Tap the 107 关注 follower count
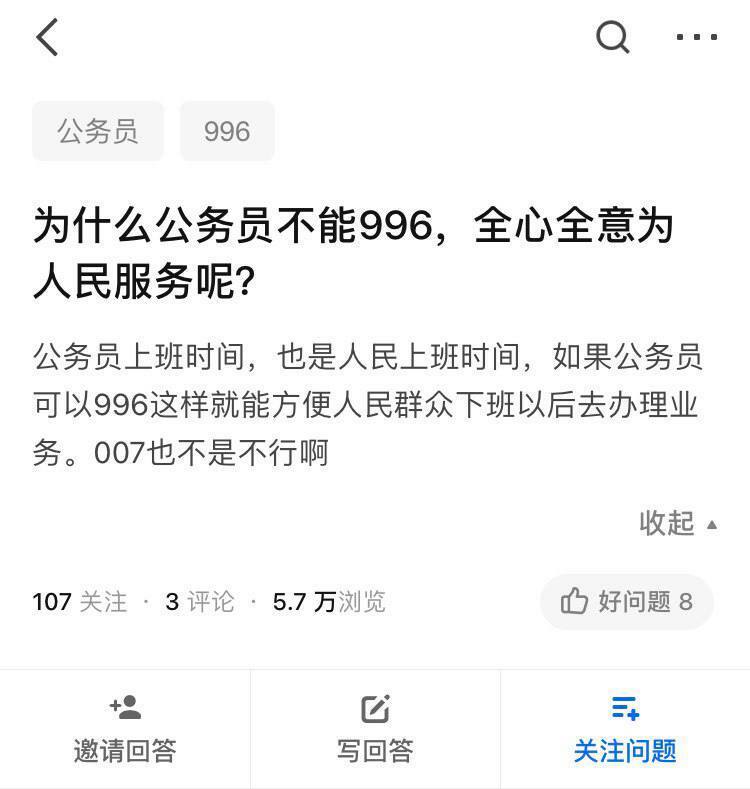This screenshot has width=750, height=789. click(82, 602)
